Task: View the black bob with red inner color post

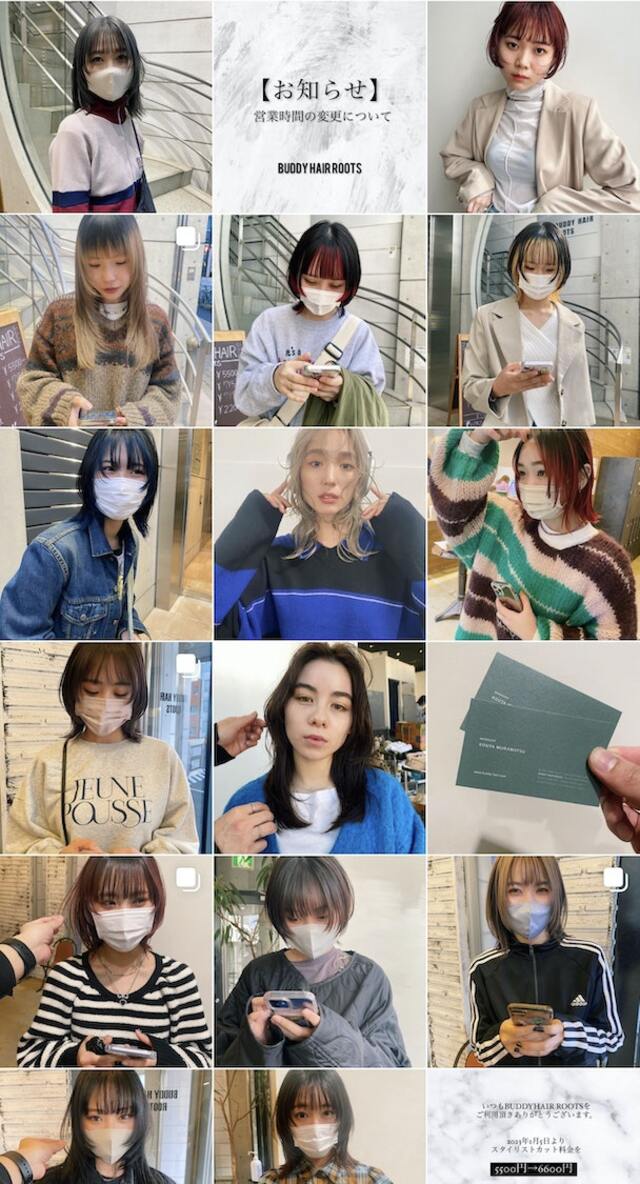Action: point(320,320)
